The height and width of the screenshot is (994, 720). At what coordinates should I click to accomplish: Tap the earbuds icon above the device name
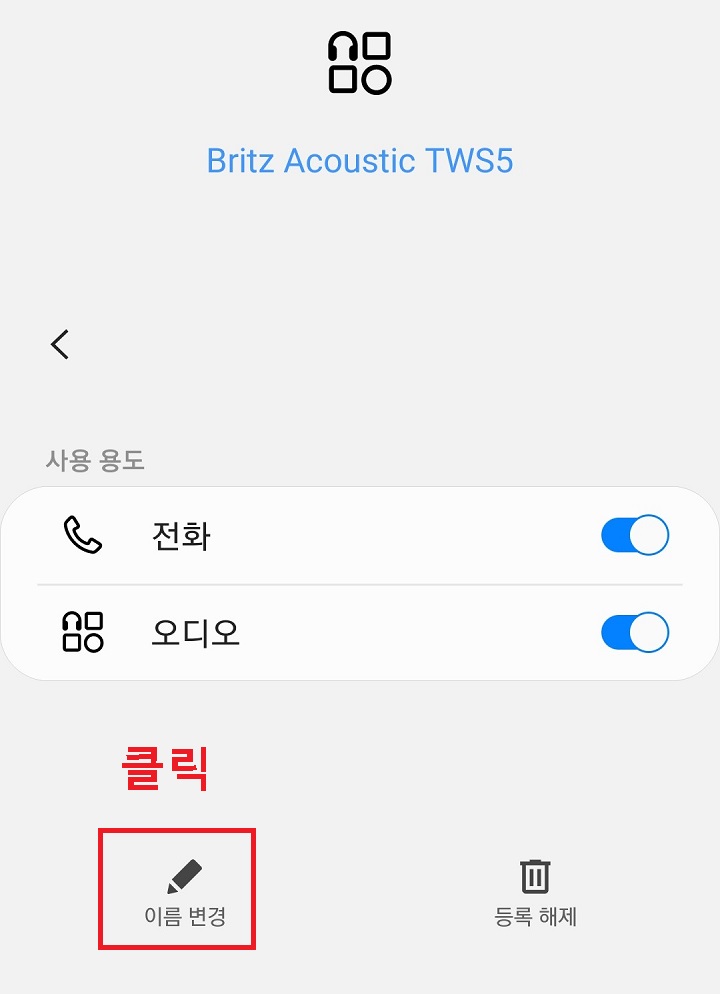tap(360, 62)
